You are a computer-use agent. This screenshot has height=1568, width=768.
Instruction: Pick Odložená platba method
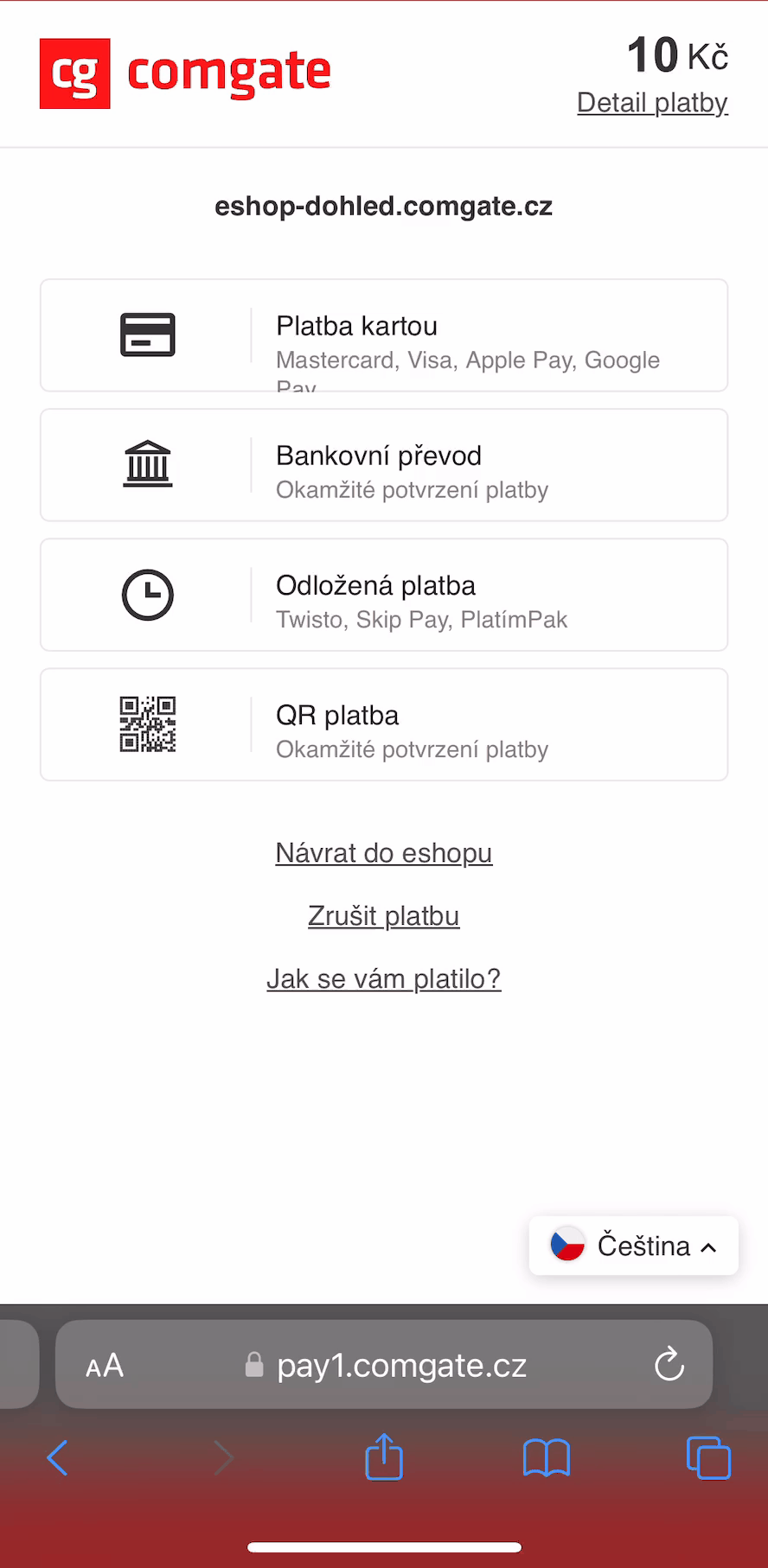[384, 595]
